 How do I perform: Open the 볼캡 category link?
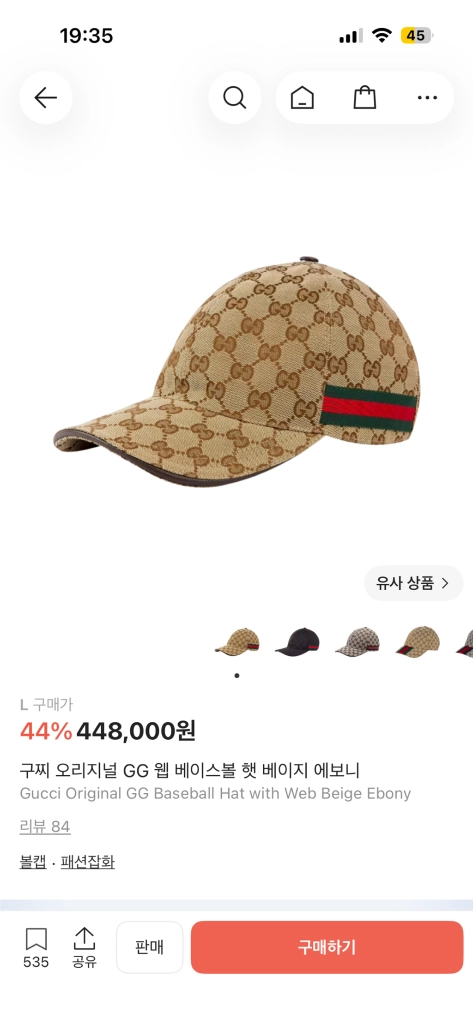[33, 861]
